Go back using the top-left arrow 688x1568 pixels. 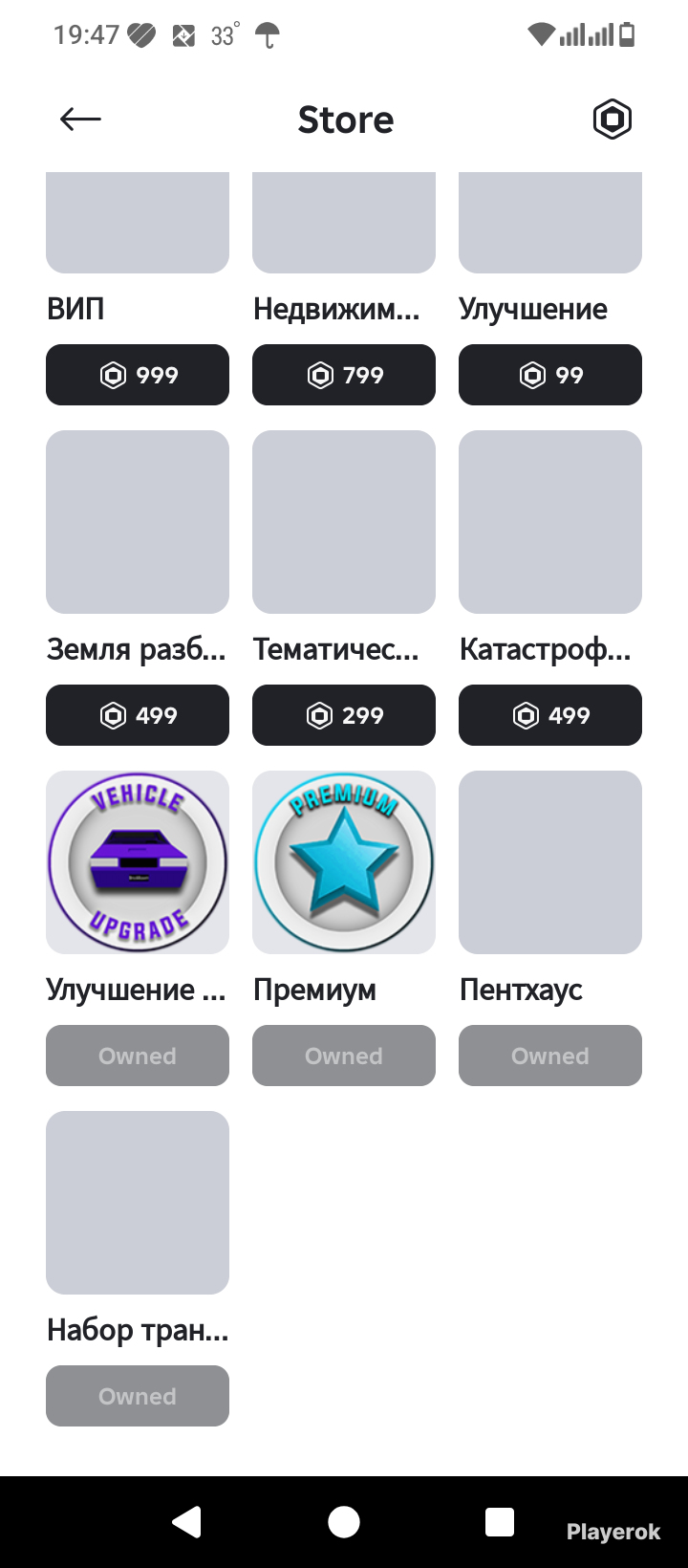(x=80, y=120)
